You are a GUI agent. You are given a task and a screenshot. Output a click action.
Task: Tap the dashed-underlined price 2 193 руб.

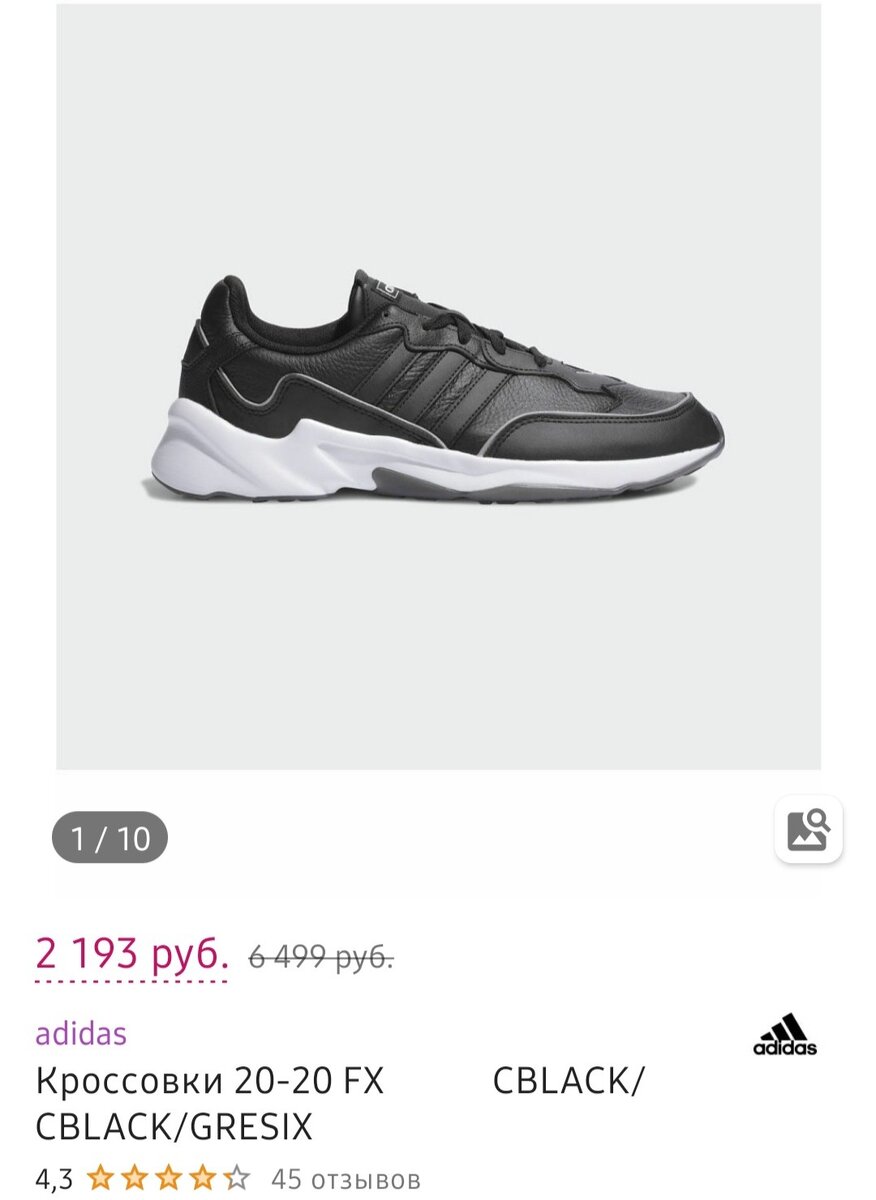point(131,954)
